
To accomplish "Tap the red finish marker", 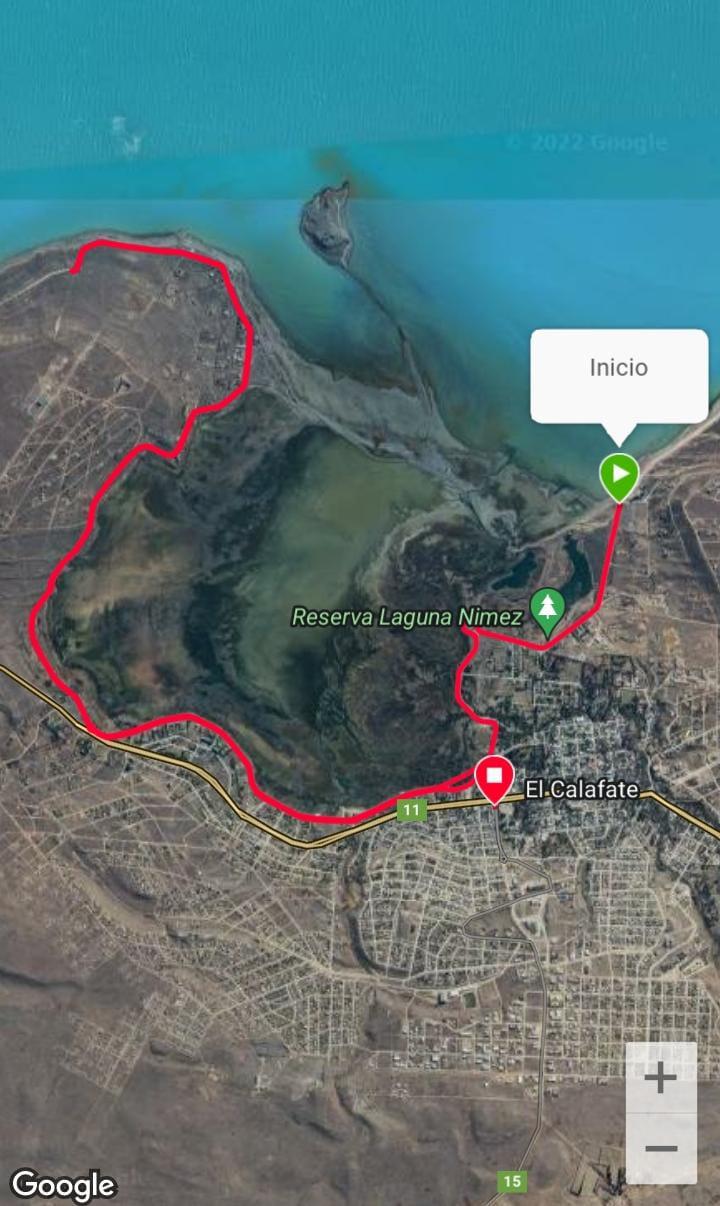I will point(494,779).
